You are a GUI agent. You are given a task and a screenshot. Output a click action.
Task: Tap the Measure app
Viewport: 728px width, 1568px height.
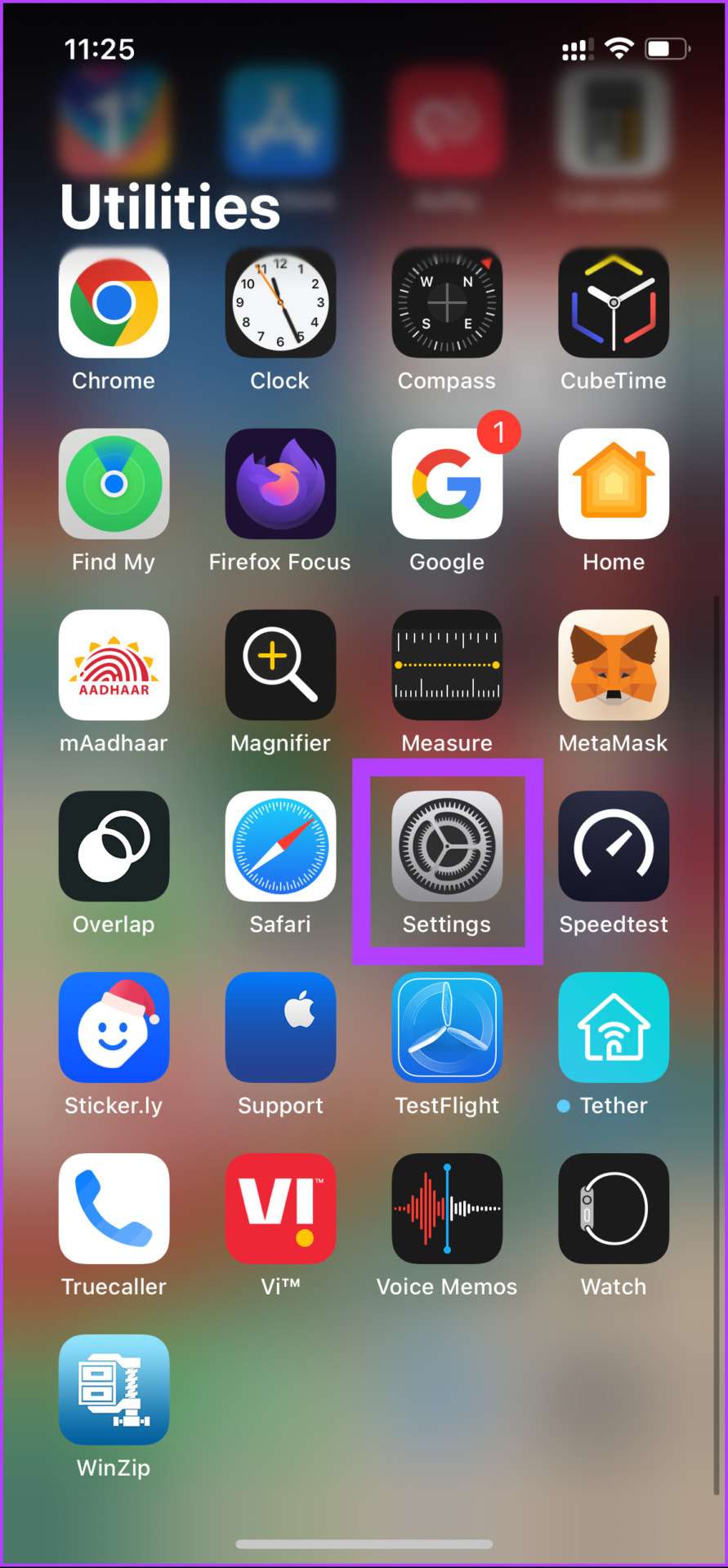pos(447,666)
